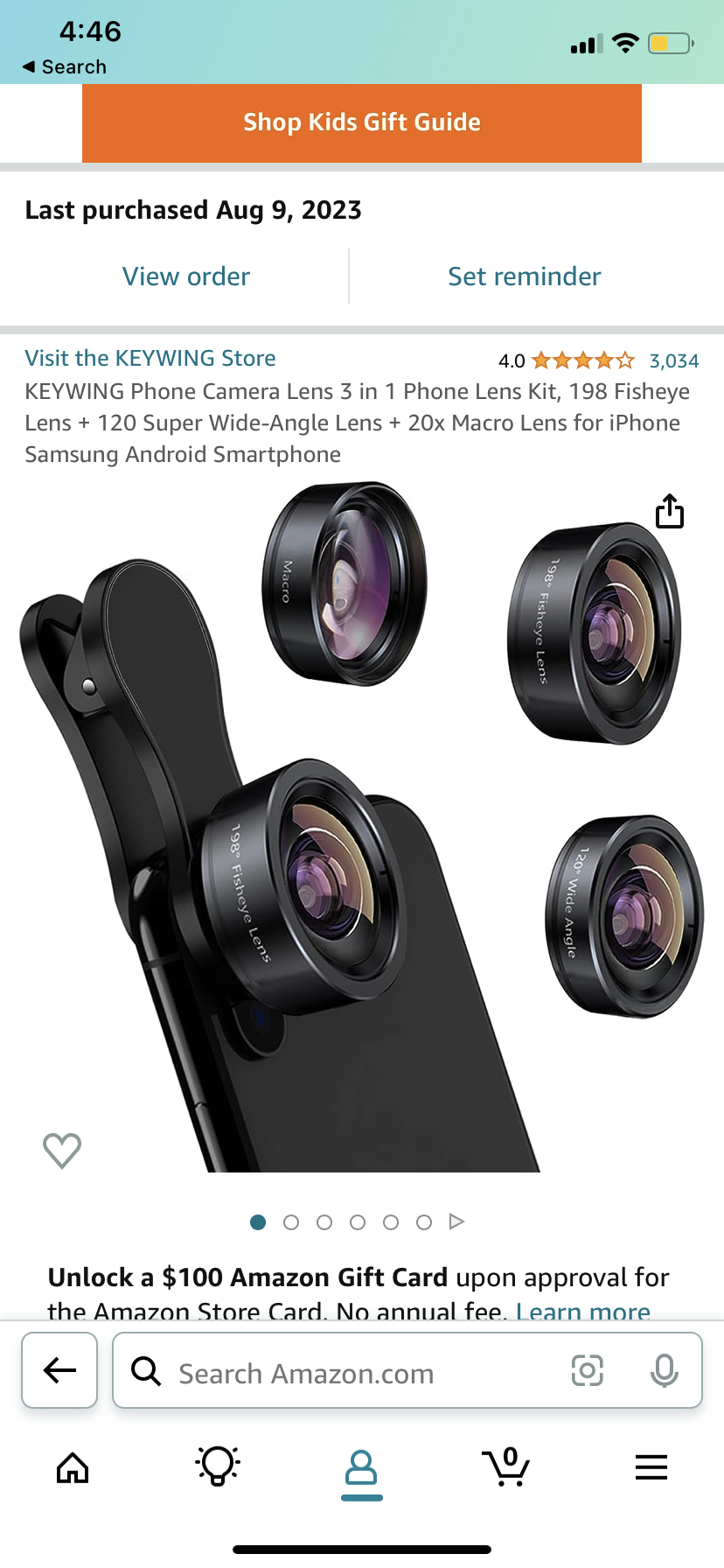Open the profile account tab
The image size is (724, 1568).
click(361, 1469)
